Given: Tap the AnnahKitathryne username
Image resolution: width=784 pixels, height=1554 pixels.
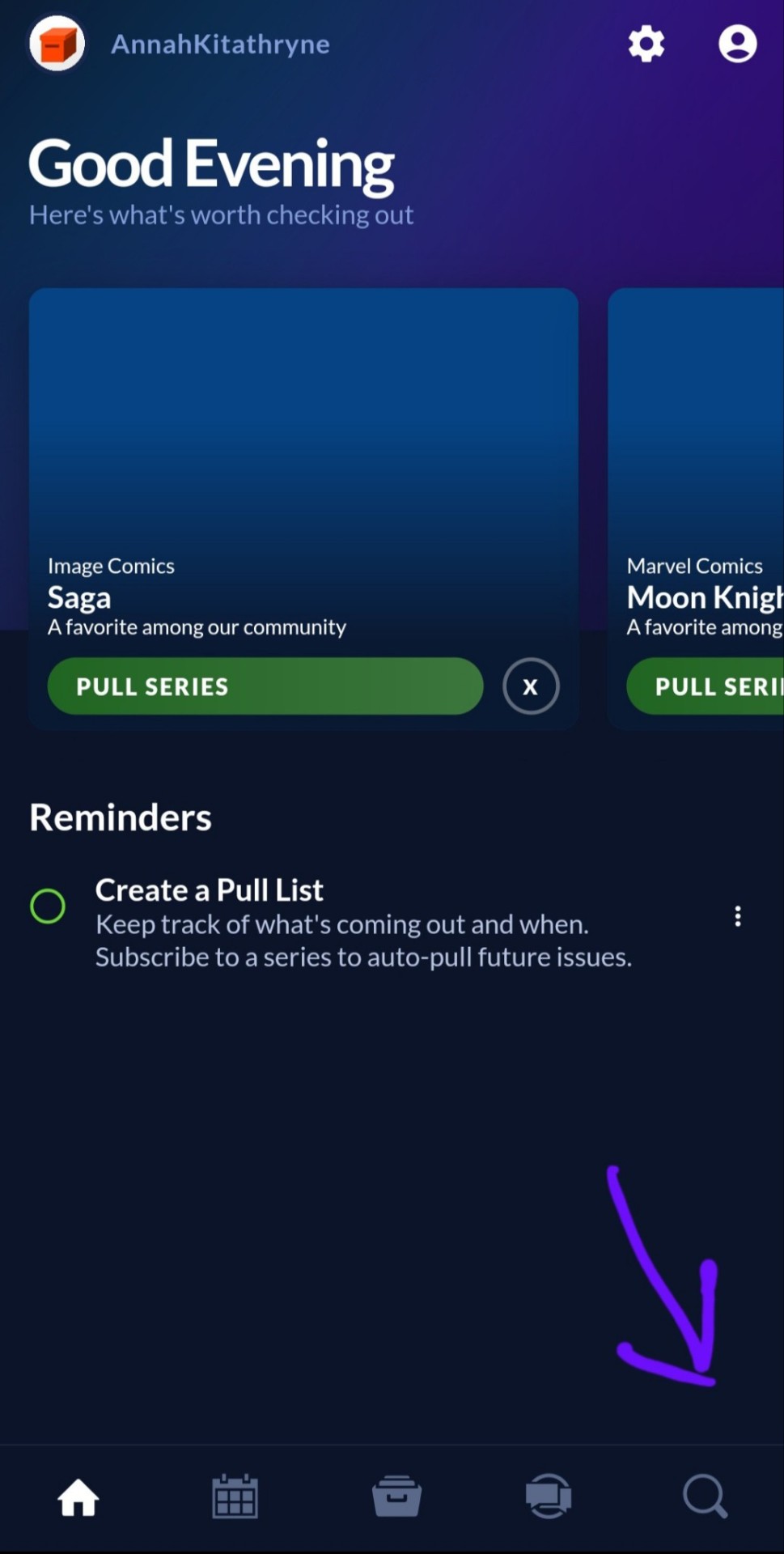Looking at the screenshot, I should pos(220,44).
